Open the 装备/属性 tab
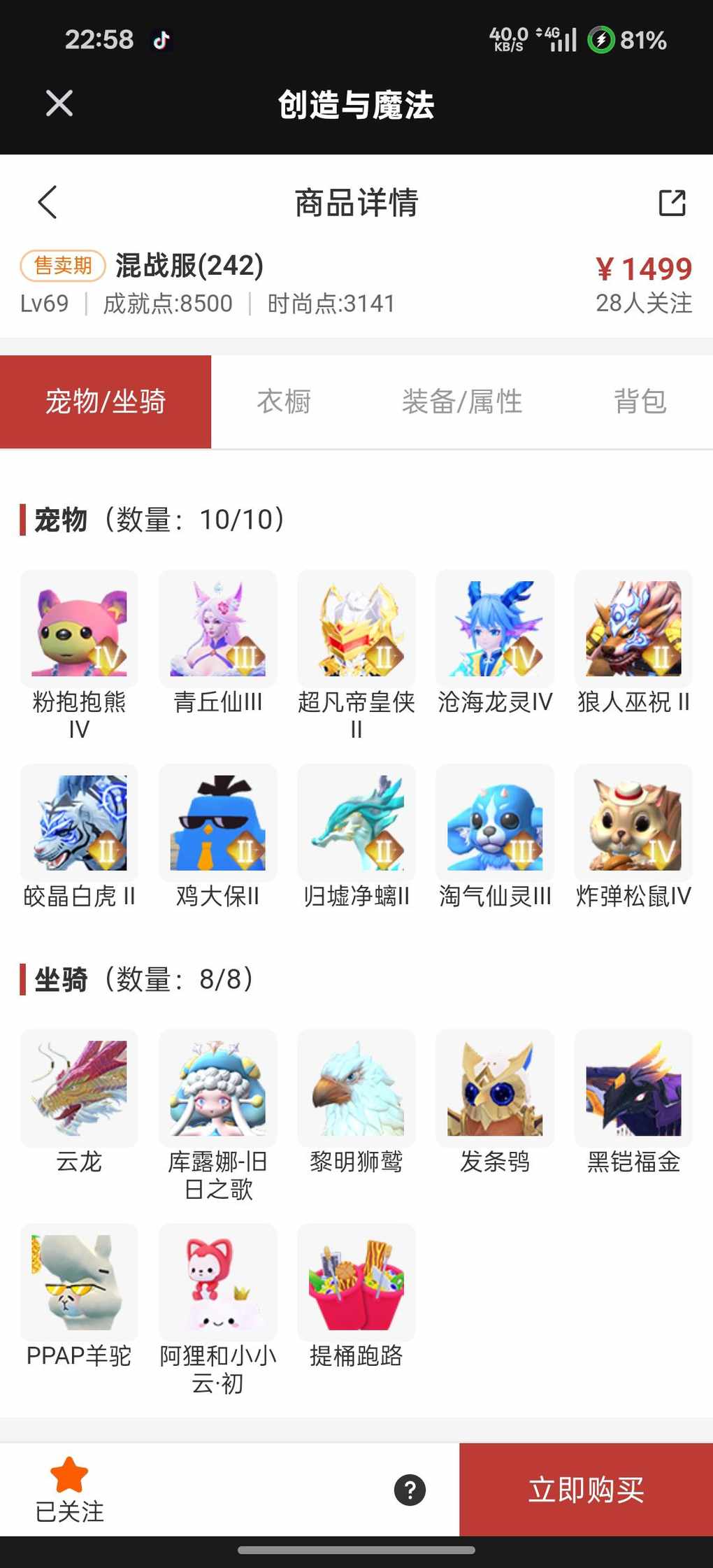Viewport: 713px width, 1568px height. pyautogui.click(x=462, y=401)
